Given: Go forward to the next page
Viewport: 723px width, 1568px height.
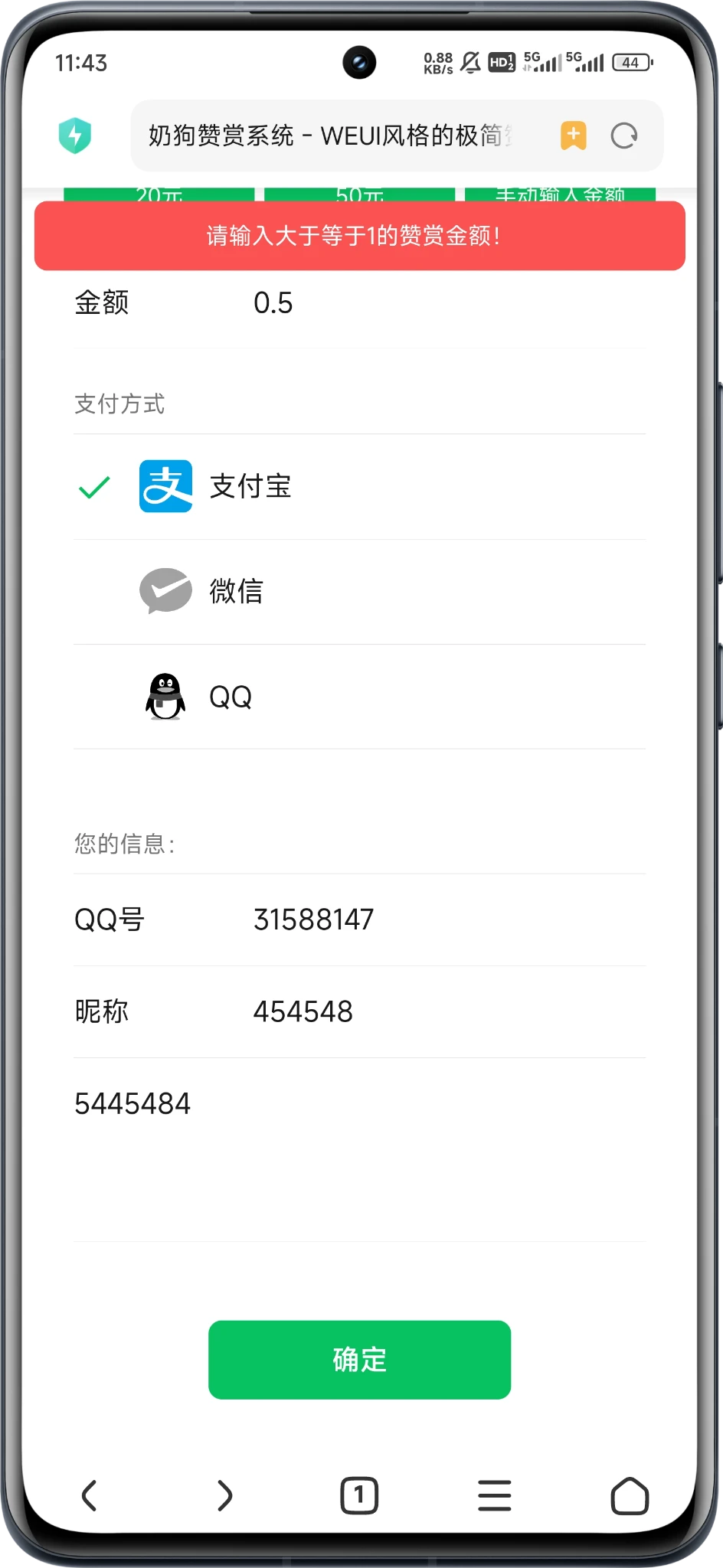Looking at the screenshot, I should coord(224,1495).
